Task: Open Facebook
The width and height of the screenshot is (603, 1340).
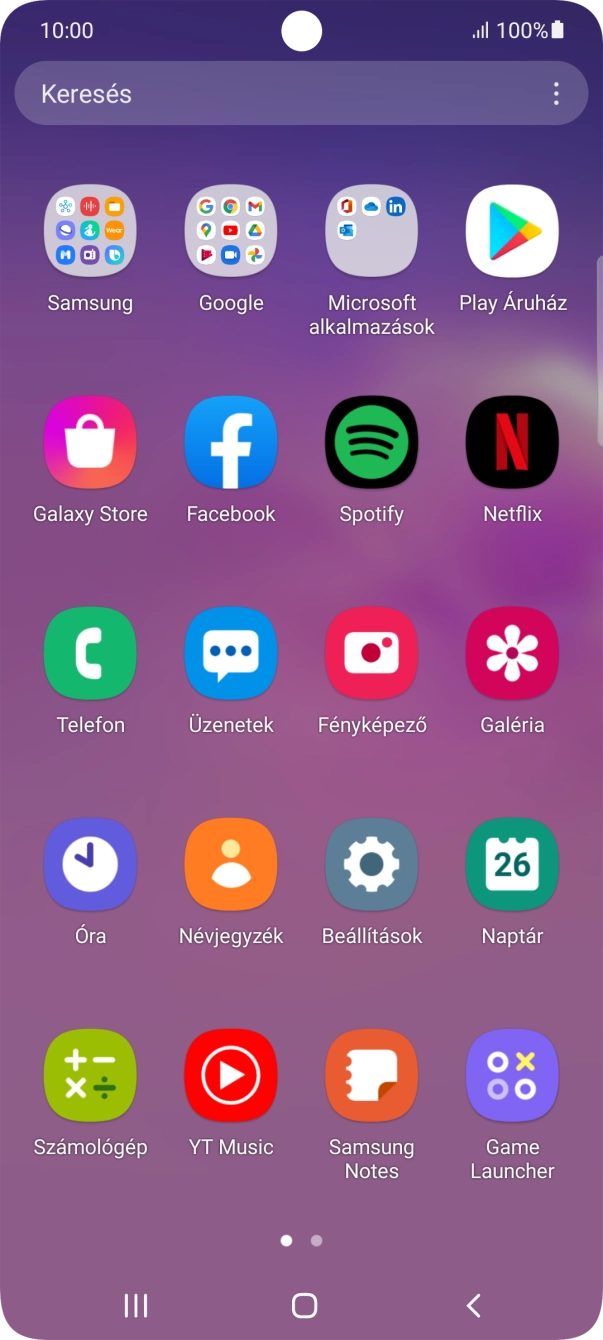Action: click(x=231, y=442)
